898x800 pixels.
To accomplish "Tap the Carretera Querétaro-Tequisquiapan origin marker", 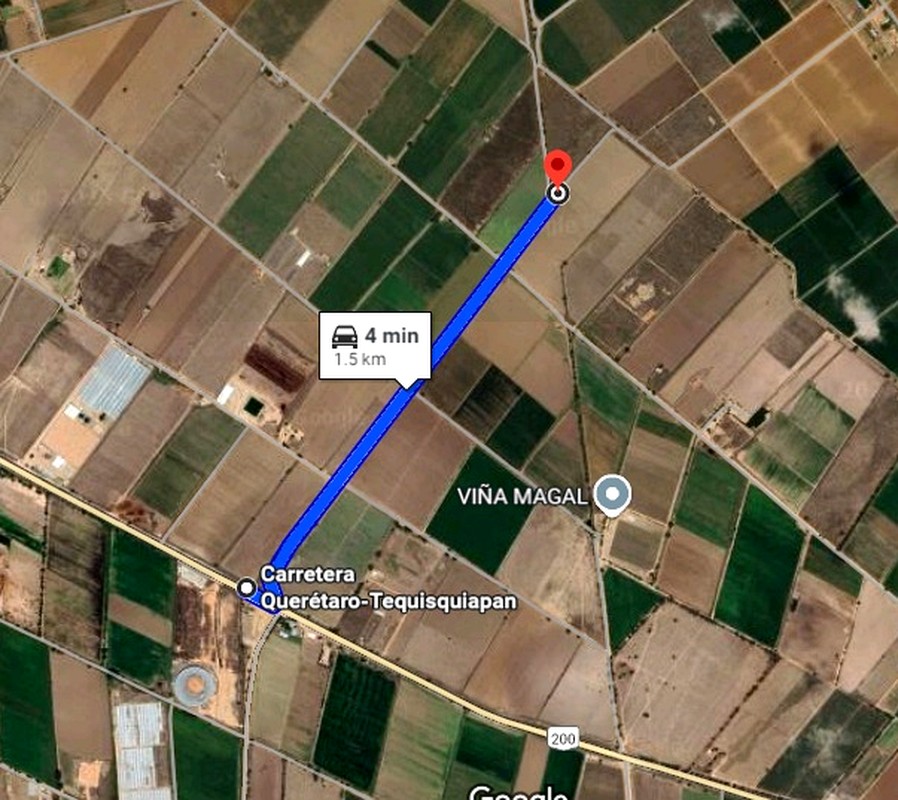I will click(x=247, y=587).
